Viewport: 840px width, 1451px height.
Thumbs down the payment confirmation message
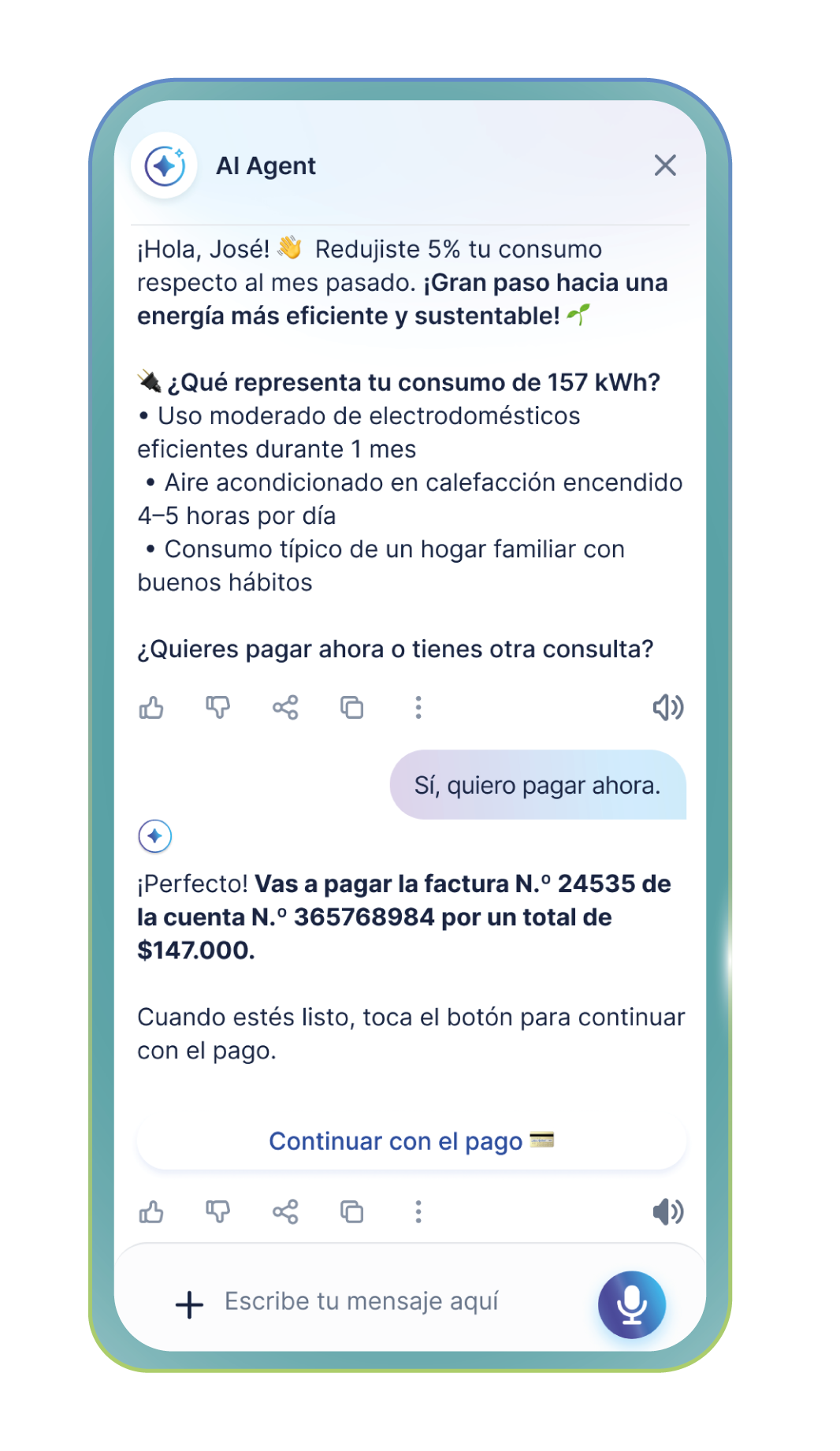pos(218,1212)
